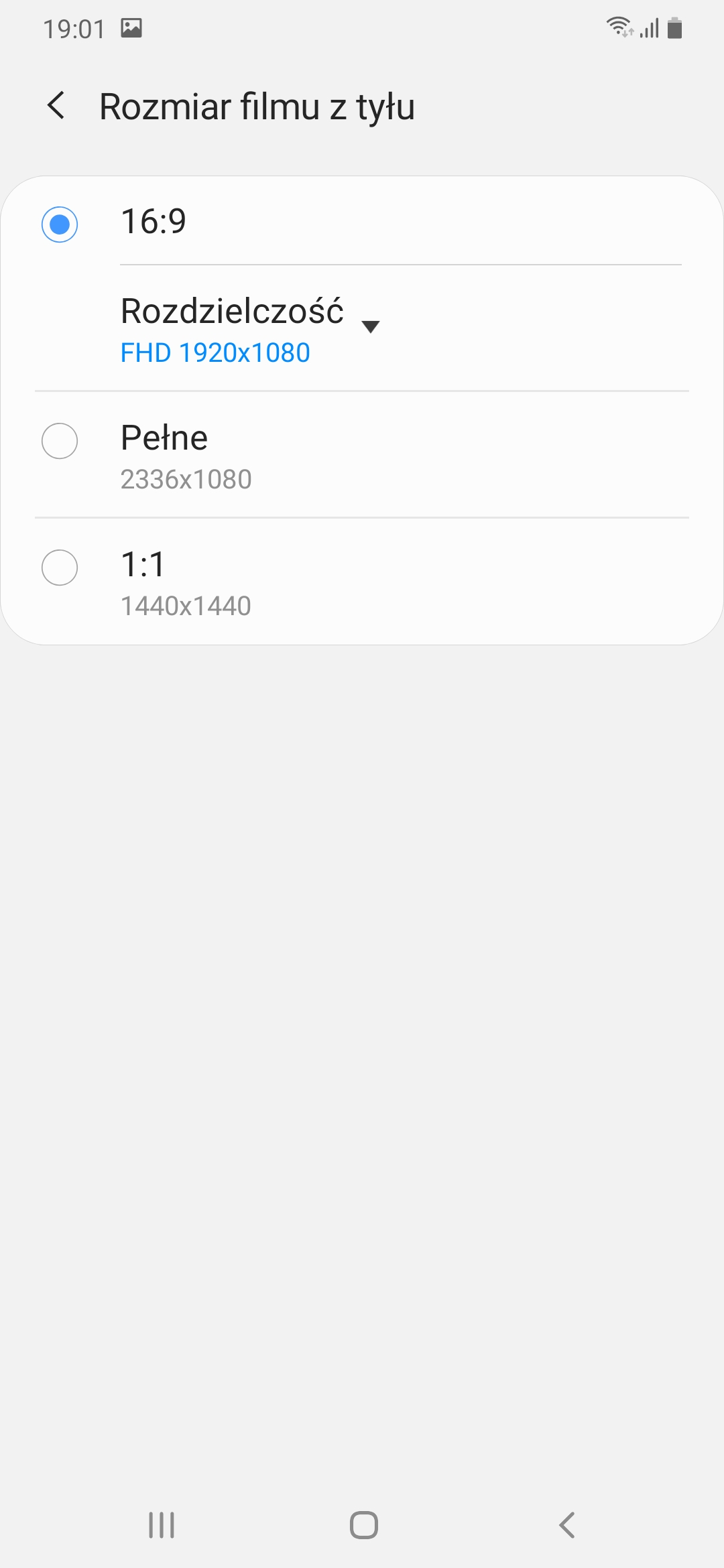Tap the system home button

(x=364, y=1525)
